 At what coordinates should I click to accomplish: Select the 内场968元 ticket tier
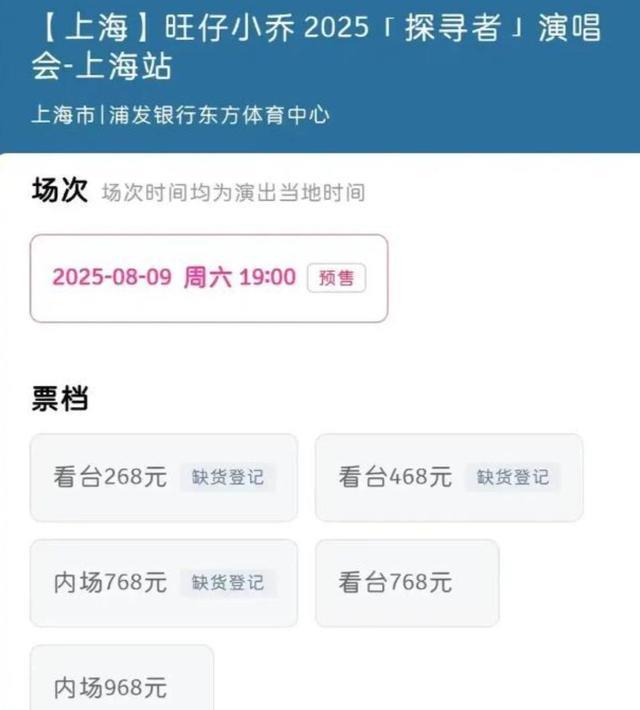(x=121, y=685)
